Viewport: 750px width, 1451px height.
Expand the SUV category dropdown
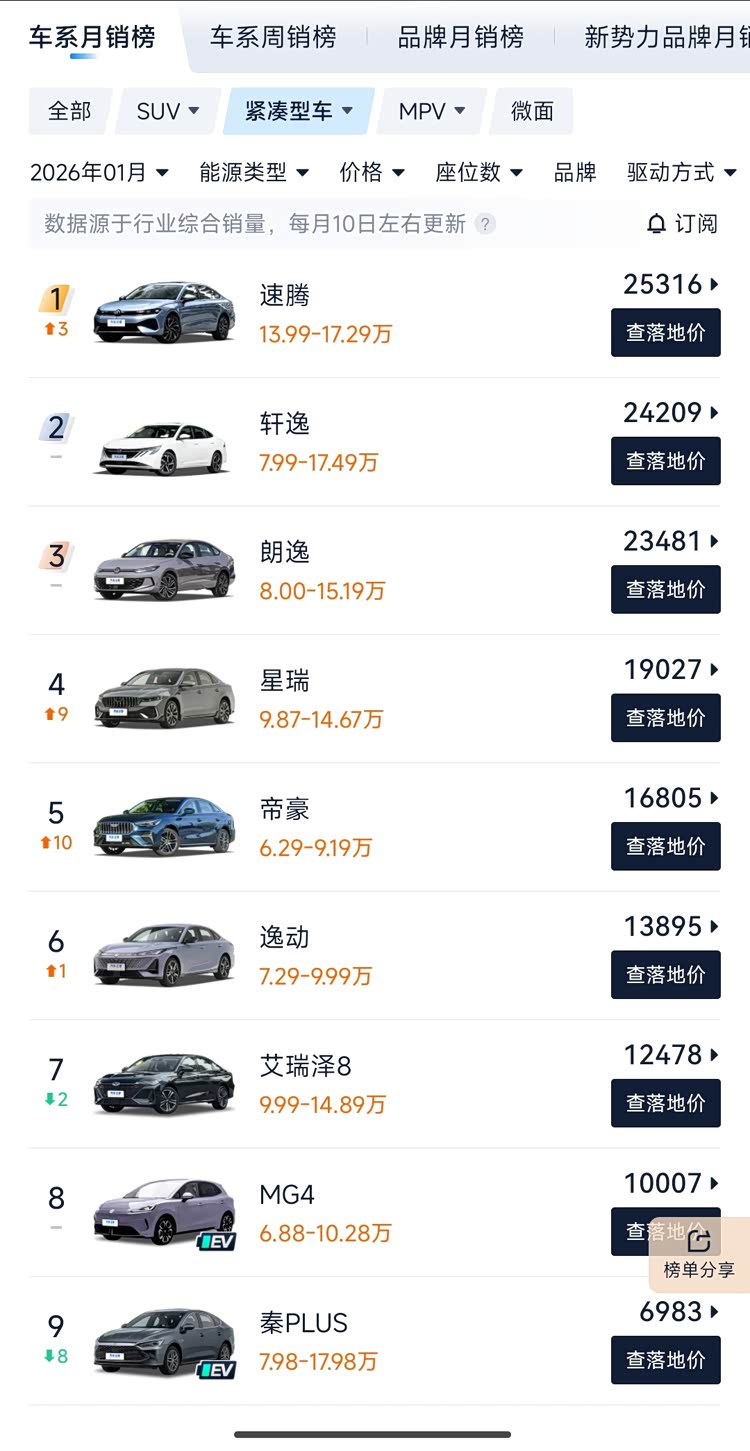[168, 111]
